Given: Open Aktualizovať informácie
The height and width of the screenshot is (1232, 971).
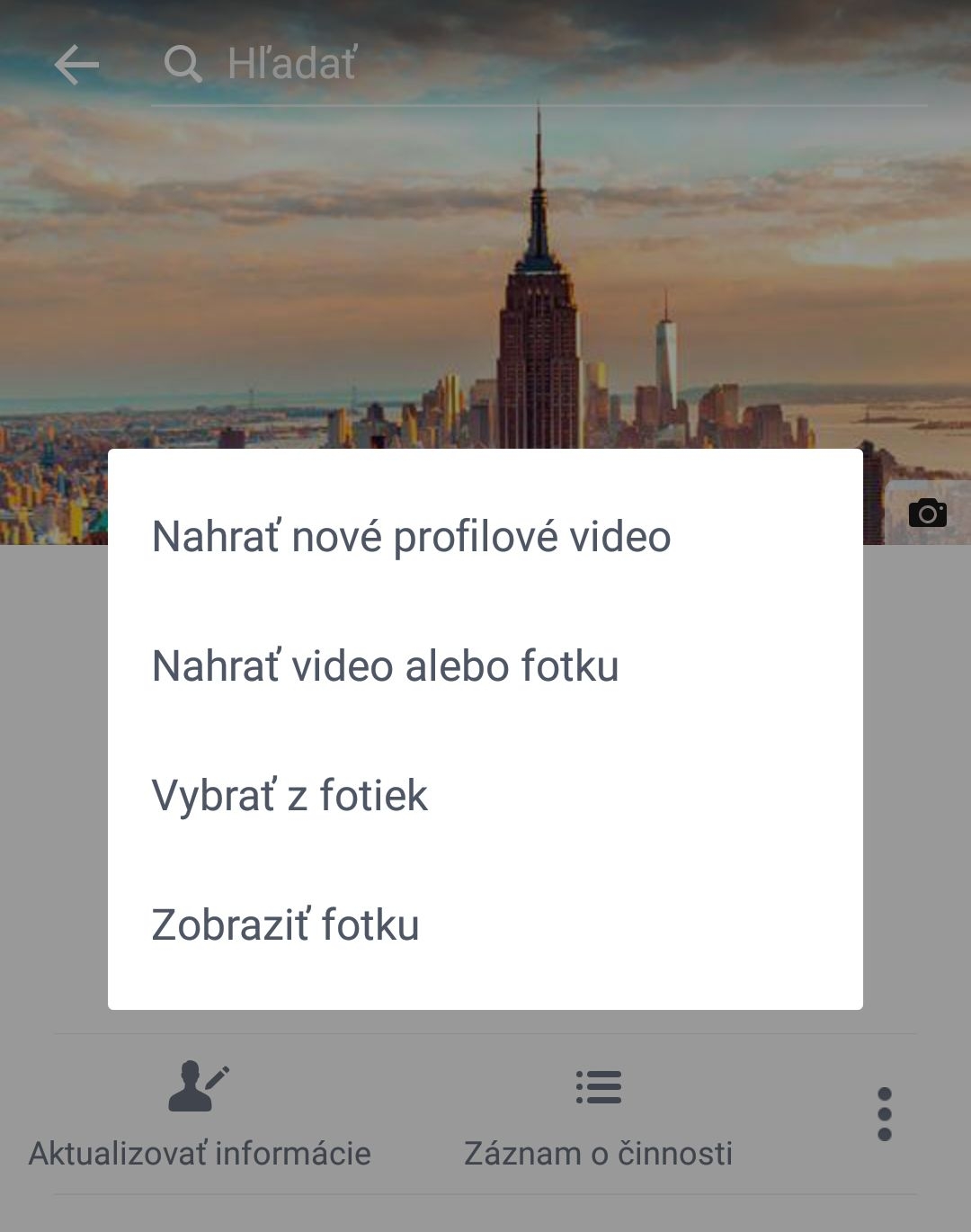Looking at the screenshot, I should [200, 1115].
